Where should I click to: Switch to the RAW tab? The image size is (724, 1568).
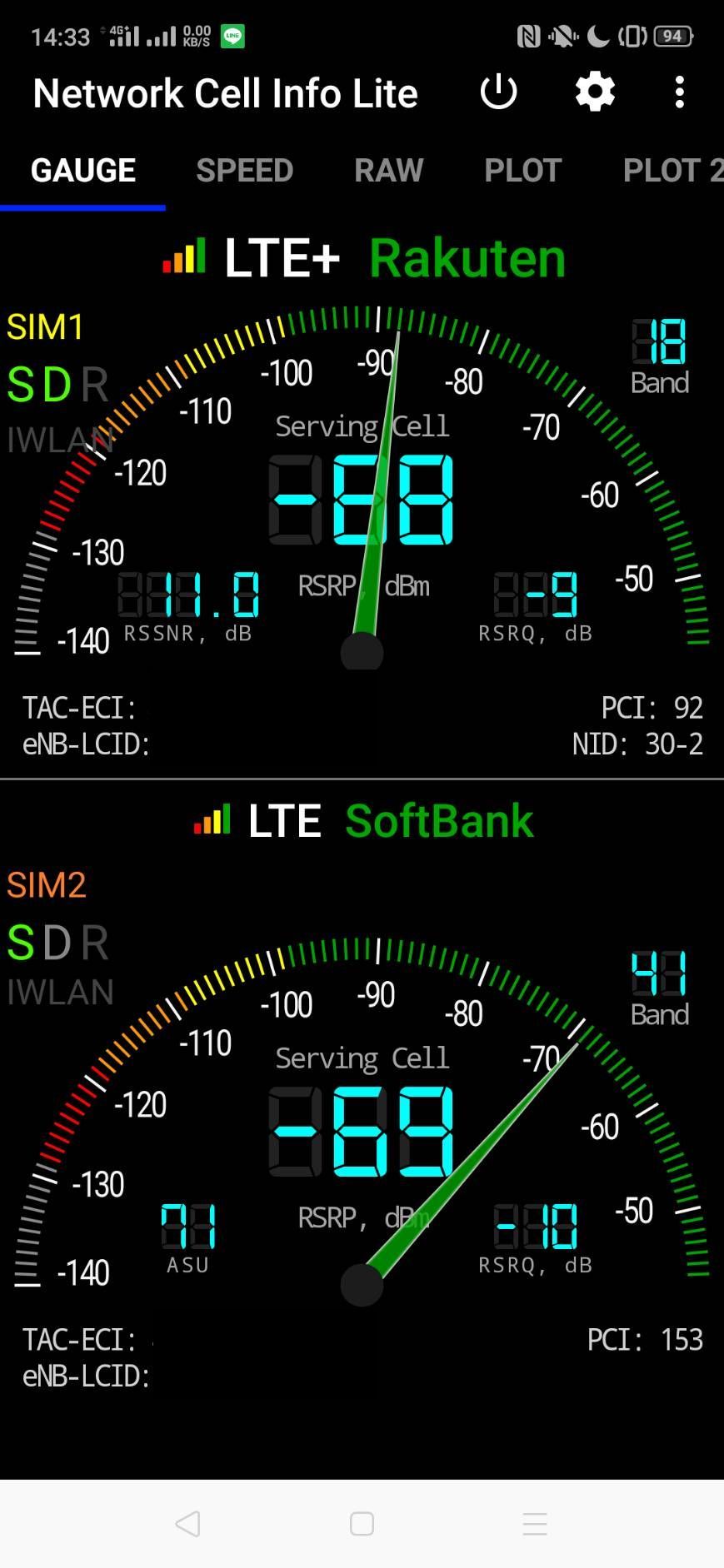388,171
